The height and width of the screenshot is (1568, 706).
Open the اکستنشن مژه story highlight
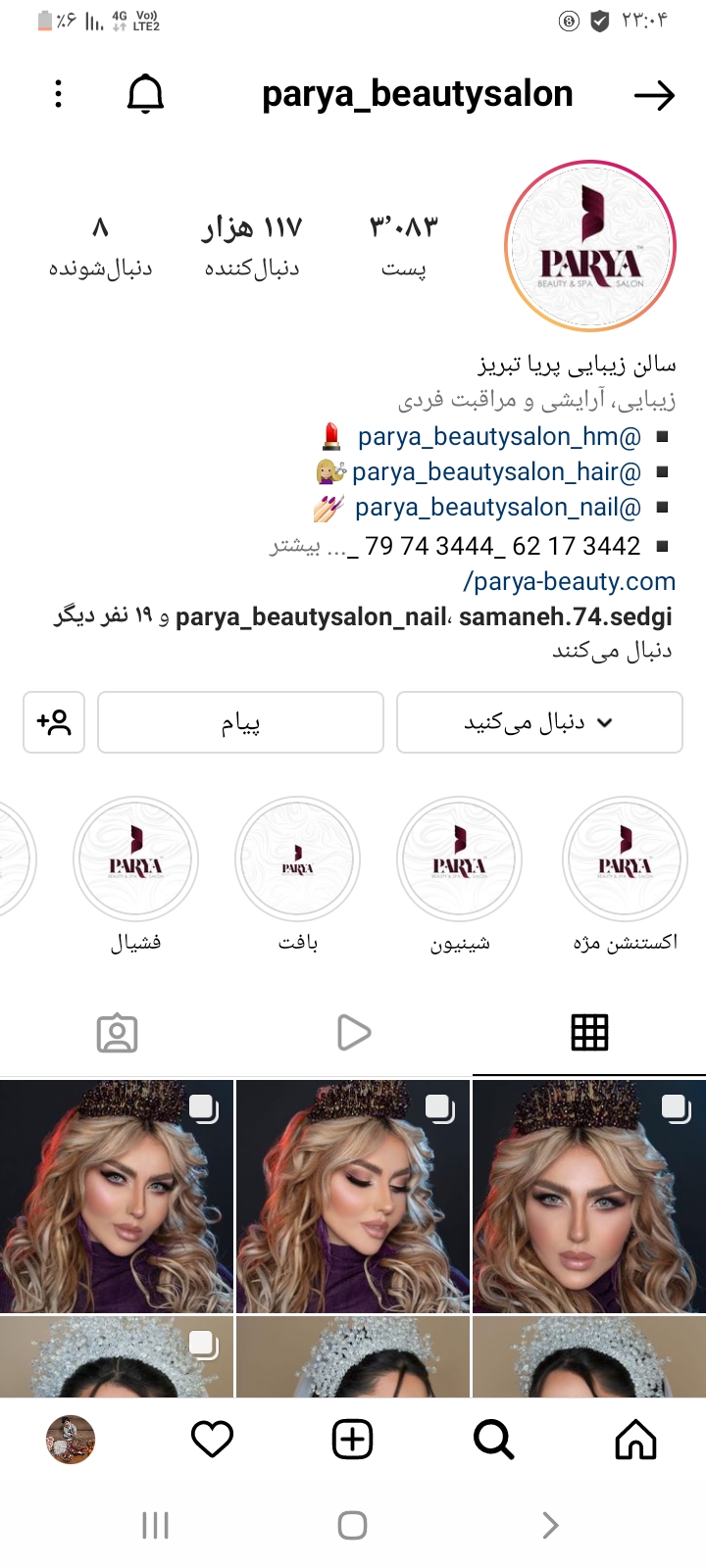[x=625, y=860]
